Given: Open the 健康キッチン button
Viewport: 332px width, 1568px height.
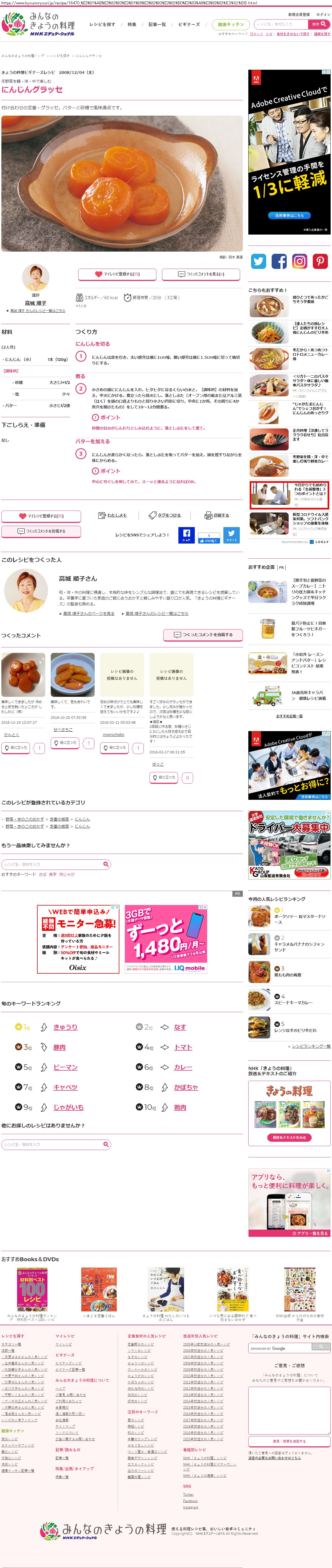Looking at the screenshot, I should pyautogui.click(x=230, y=24).
